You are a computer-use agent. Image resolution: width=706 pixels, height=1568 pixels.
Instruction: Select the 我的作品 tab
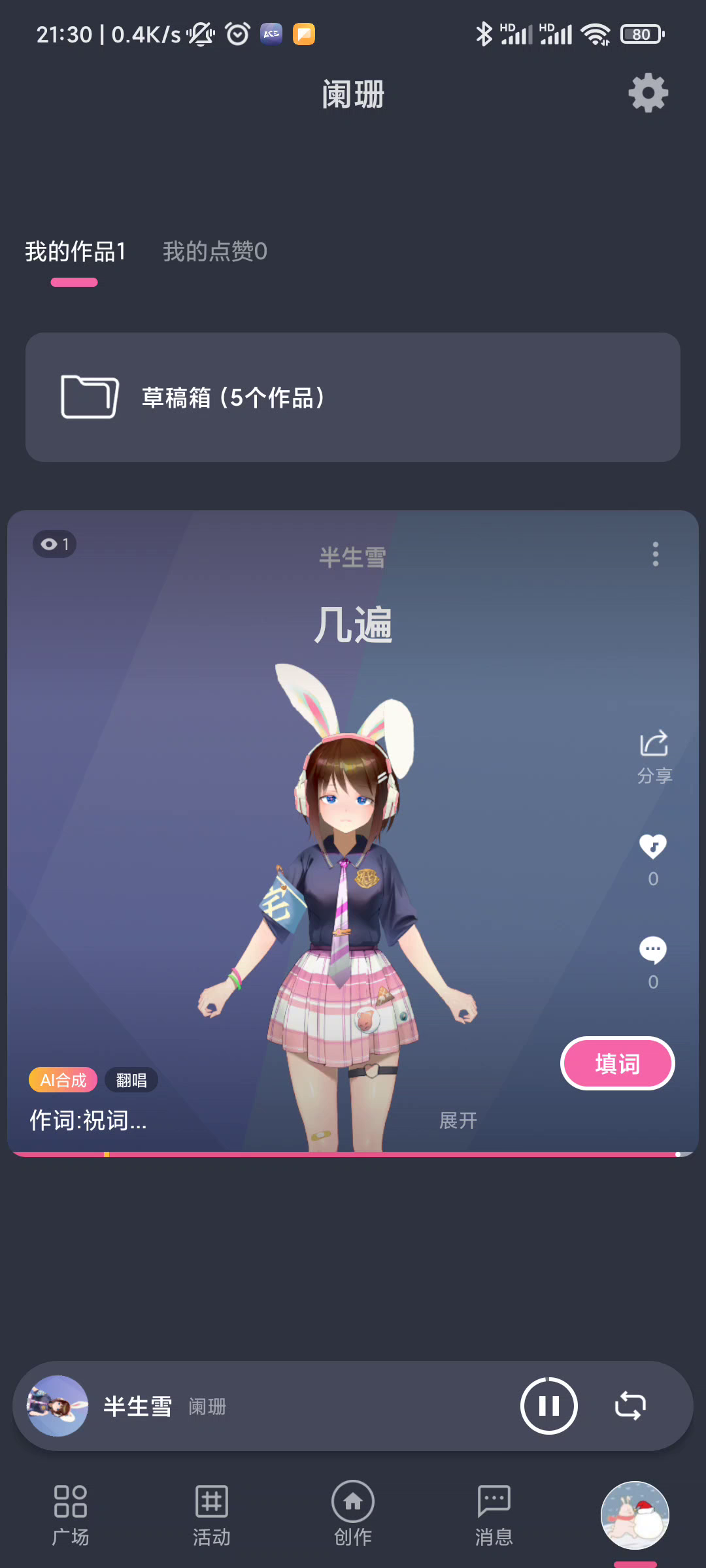75,252
